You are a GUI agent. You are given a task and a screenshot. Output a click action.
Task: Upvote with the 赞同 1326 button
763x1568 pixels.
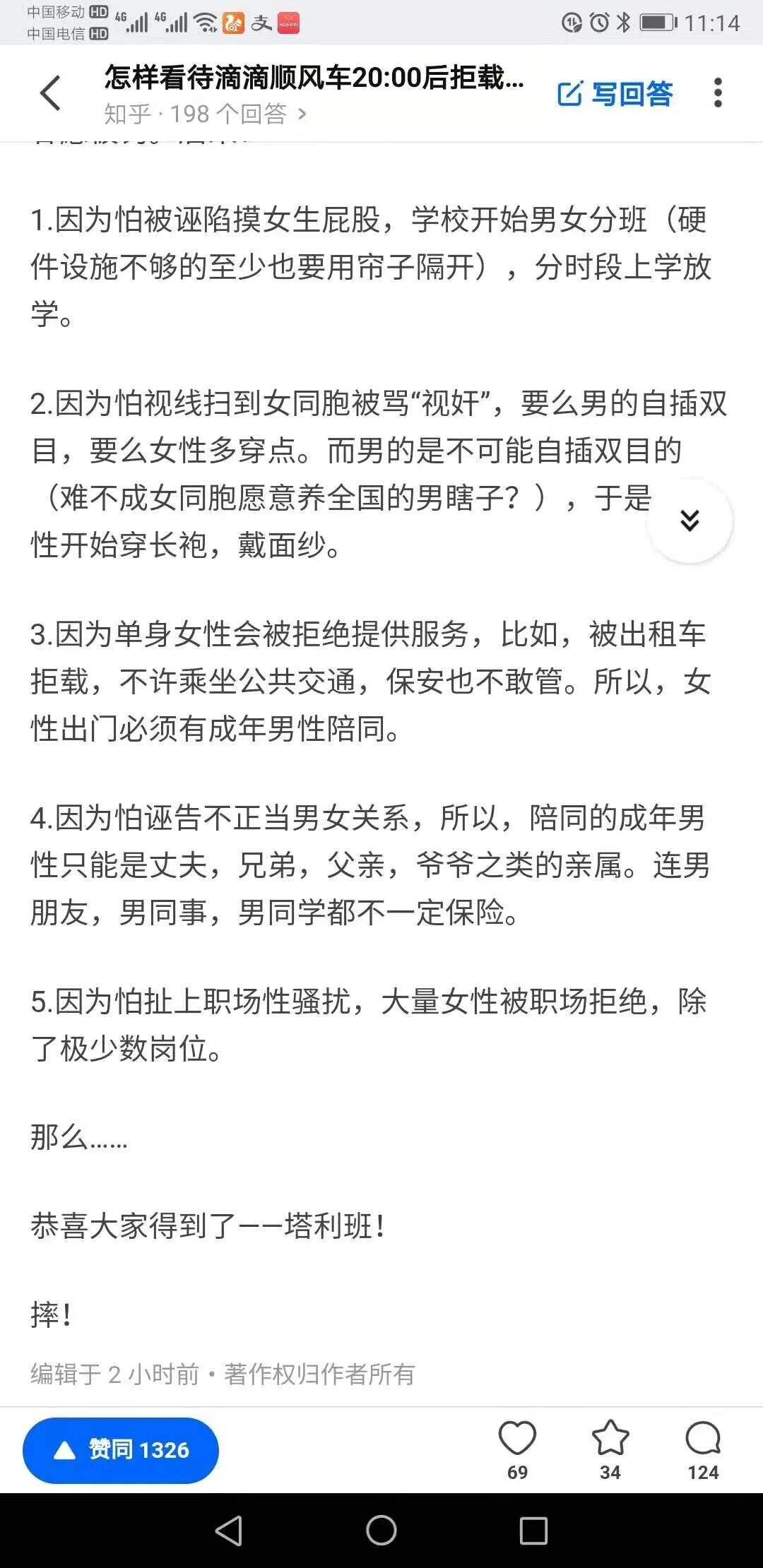(121, 1450)
